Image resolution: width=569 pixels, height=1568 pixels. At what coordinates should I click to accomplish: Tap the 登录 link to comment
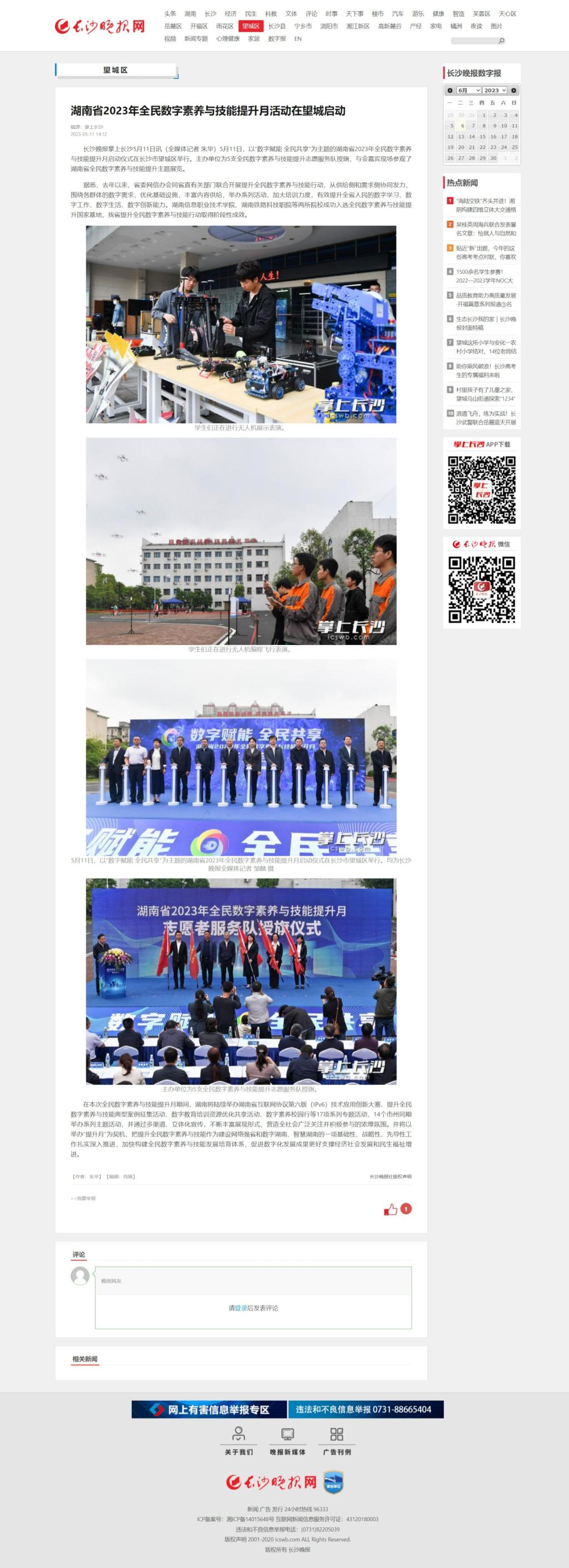pyautogui.click(x=241, y=1308)
